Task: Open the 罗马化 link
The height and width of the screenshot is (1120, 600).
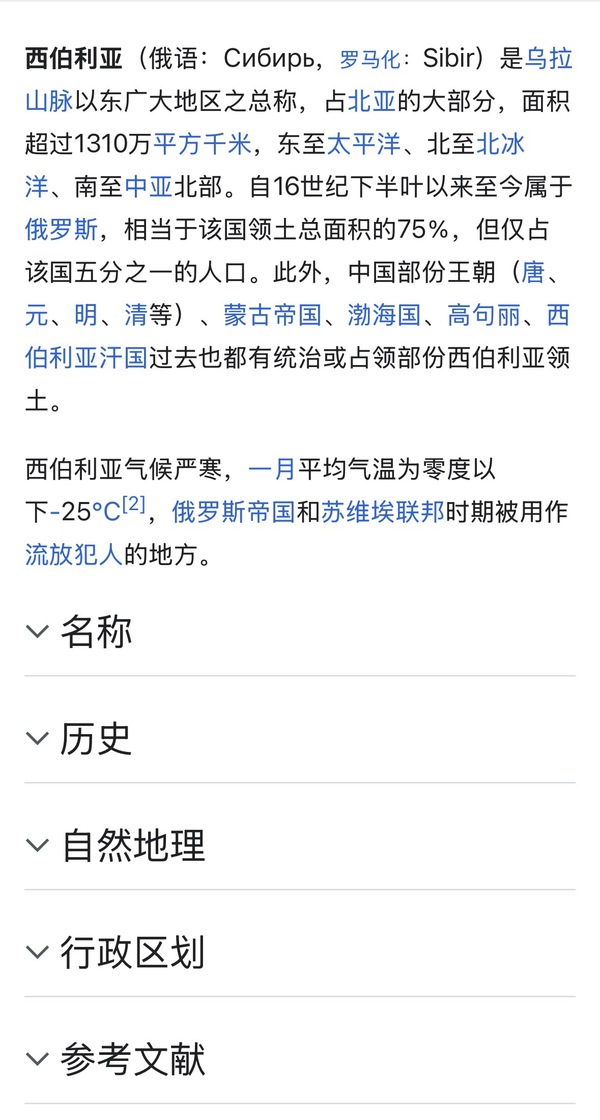Action: (376, 60)
